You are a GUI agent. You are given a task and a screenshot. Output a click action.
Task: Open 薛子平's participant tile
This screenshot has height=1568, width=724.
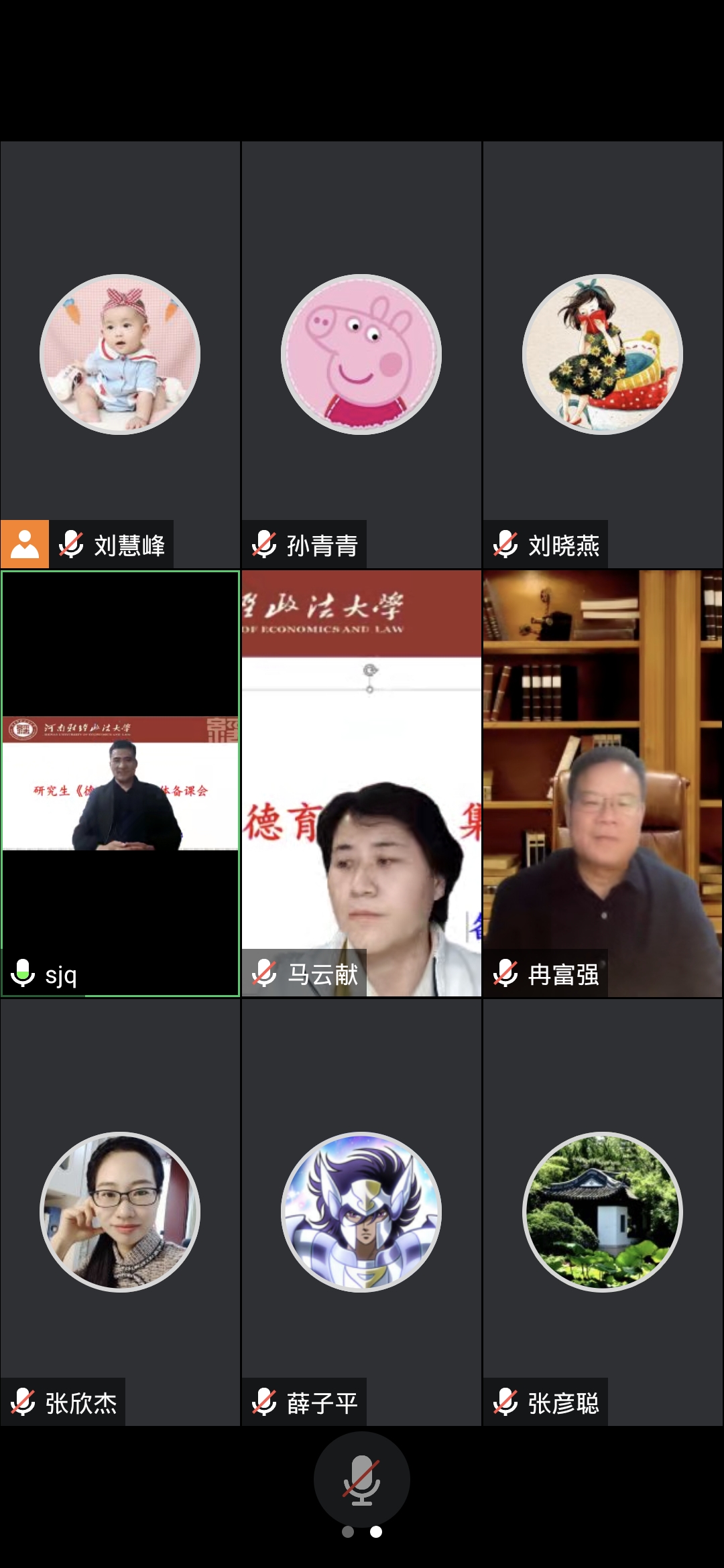pos(361,1212)
